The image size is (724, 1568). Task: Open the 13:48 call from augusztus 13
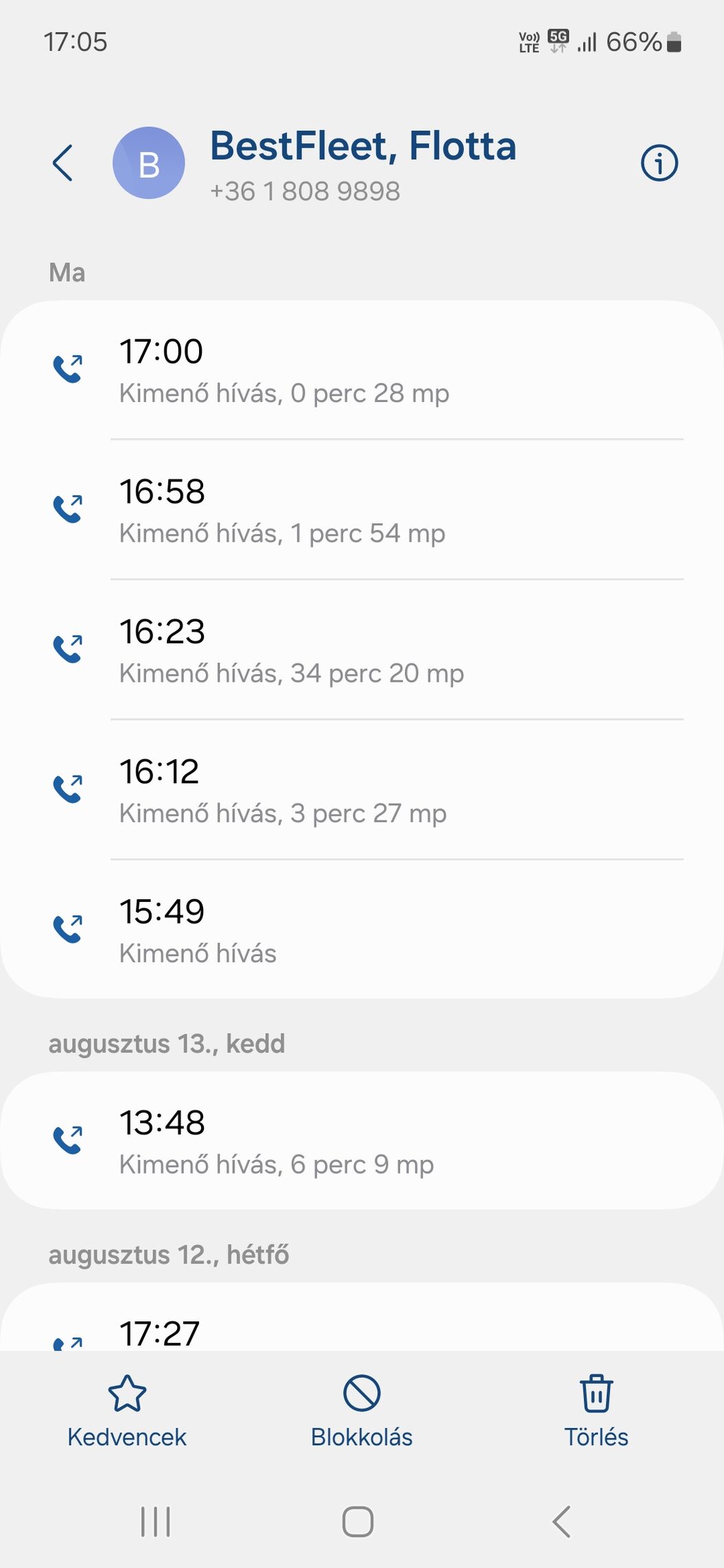tap(362, 1141)
